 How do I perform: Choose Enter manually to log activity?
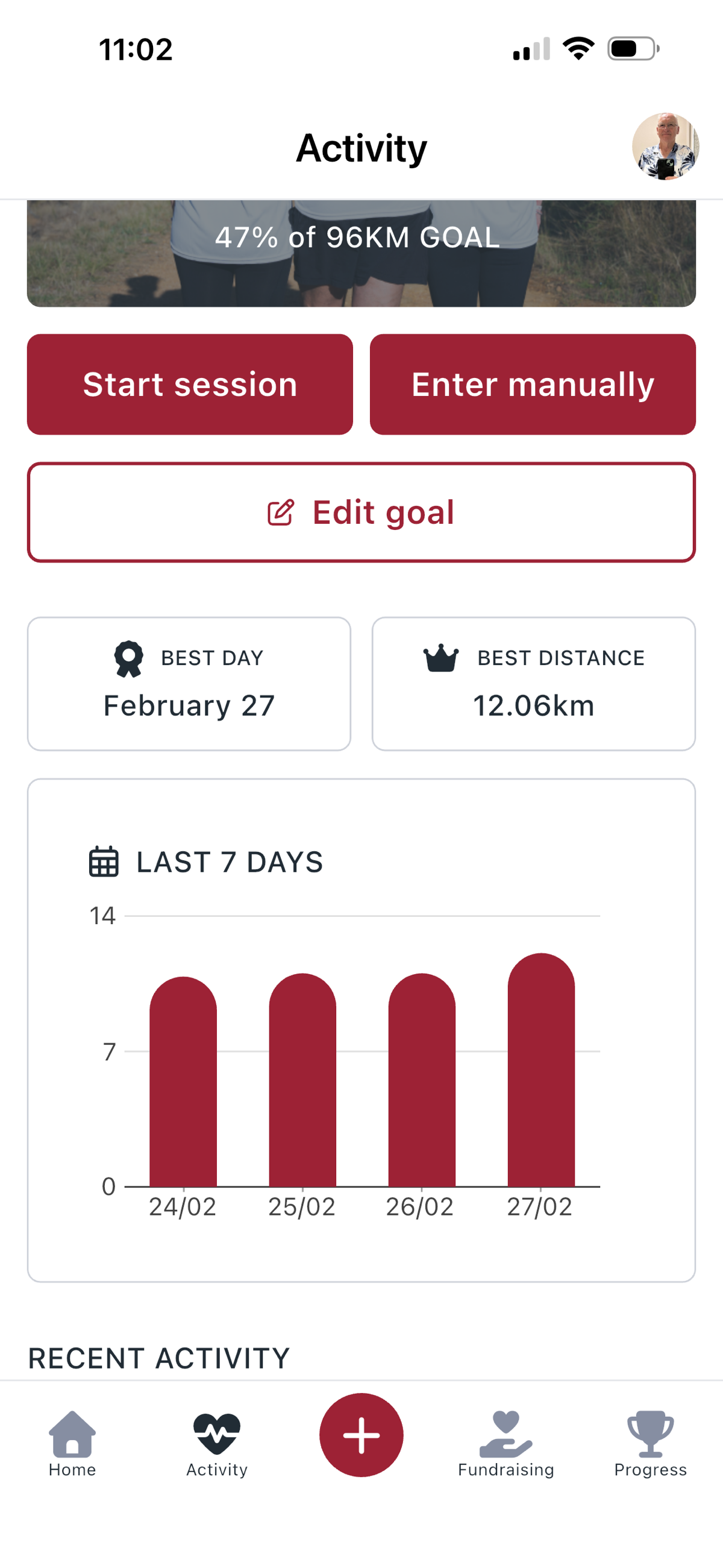[x=533, y=384]
